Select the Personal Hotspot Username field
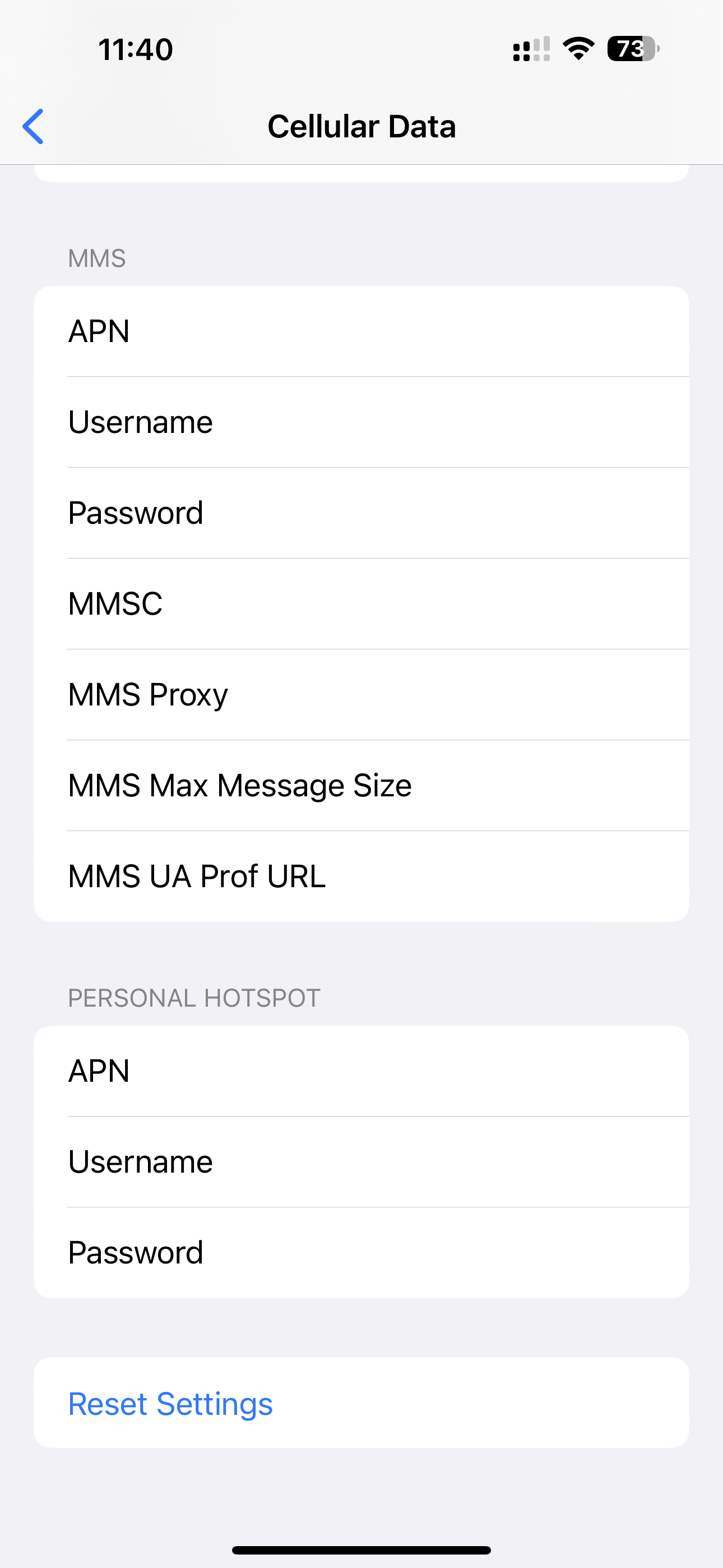The width and height of the screenshot is (723, 1568). [x=361, y=1162]
